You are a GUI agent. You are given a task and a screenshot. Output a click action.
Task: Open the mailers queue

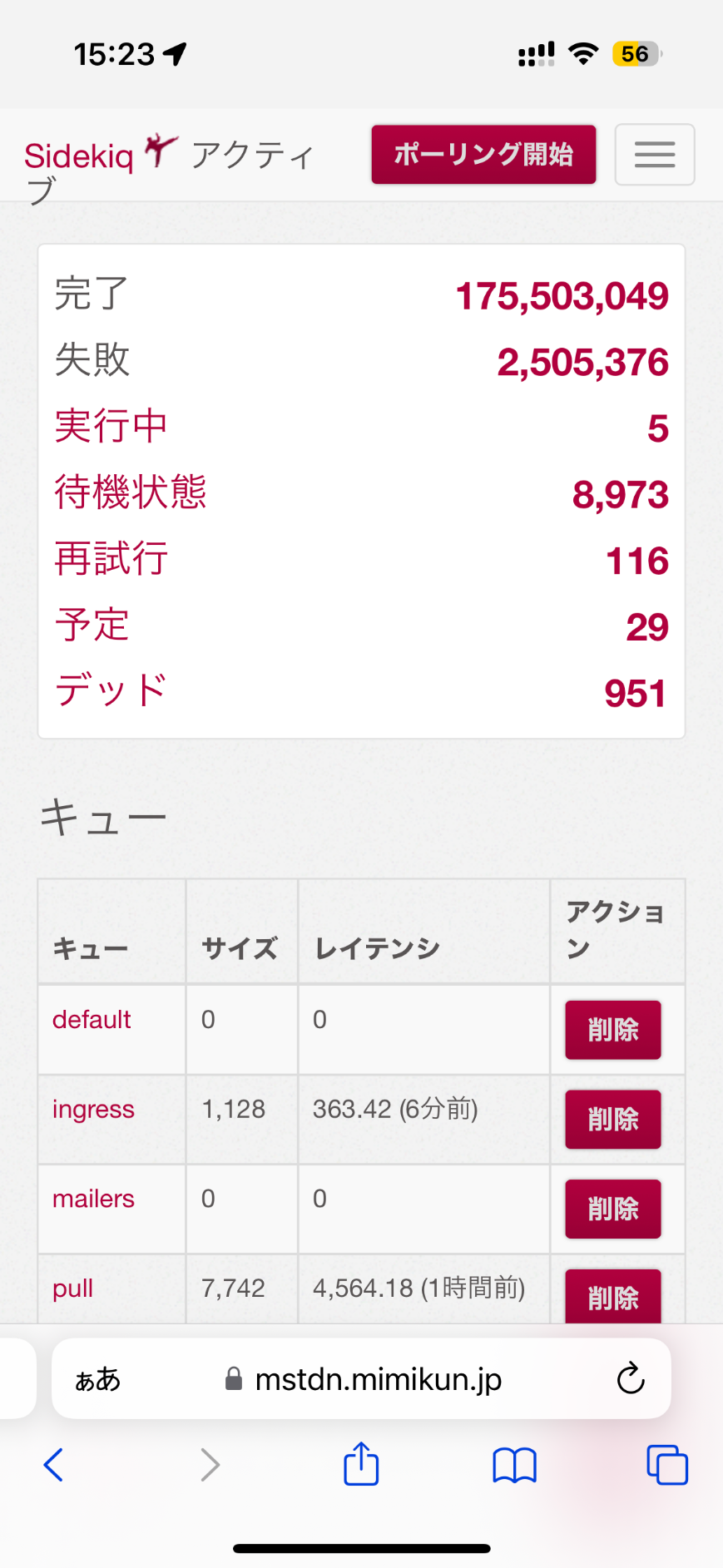93,1199
